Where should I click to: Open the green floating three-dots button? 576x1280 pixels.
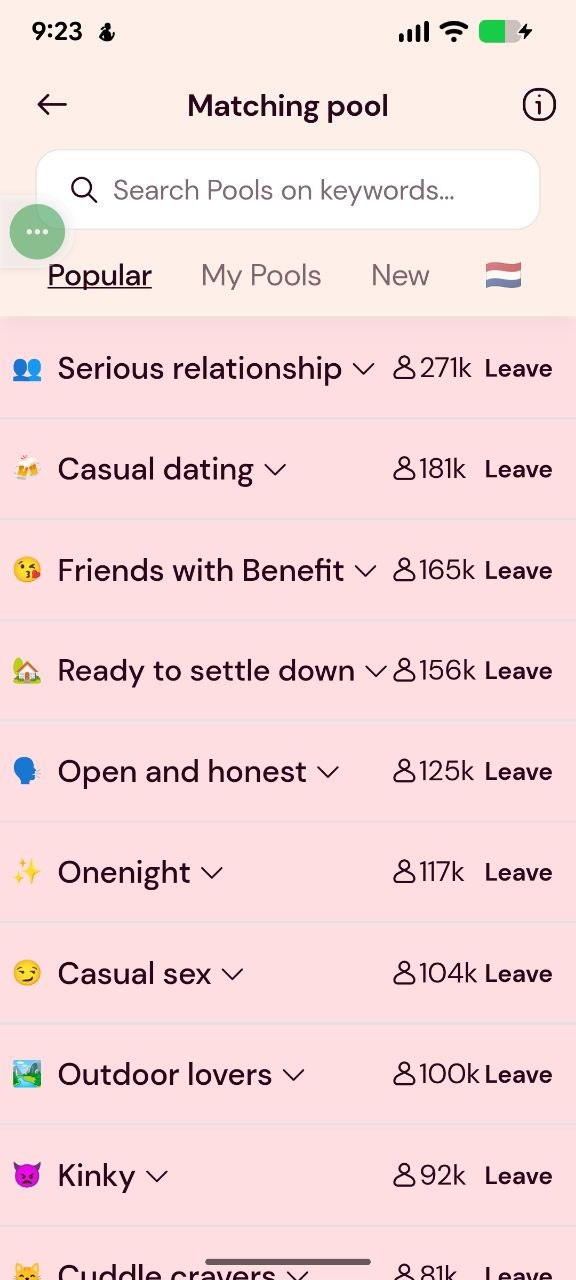pyautogui.click(x=37, y=232)
